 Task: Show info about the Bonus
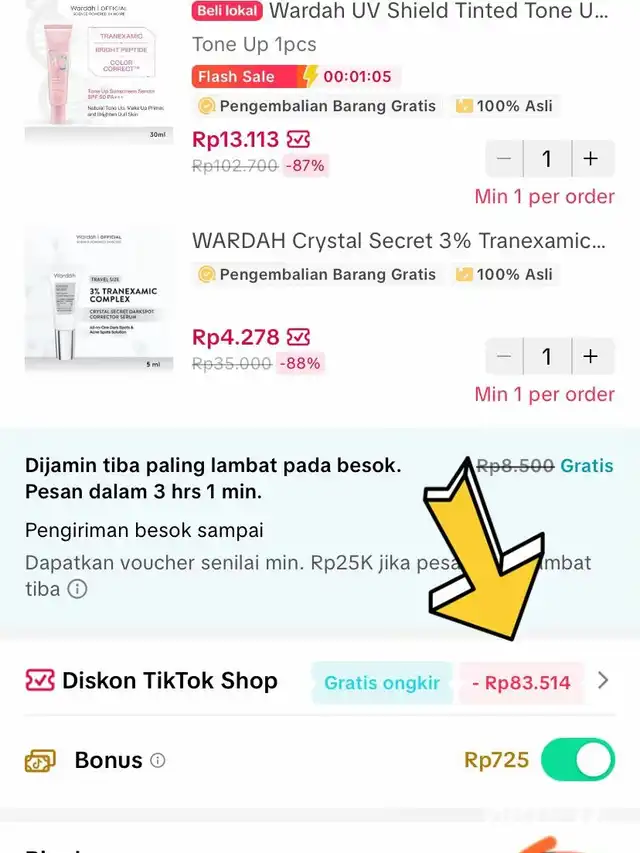coord(158,761)
